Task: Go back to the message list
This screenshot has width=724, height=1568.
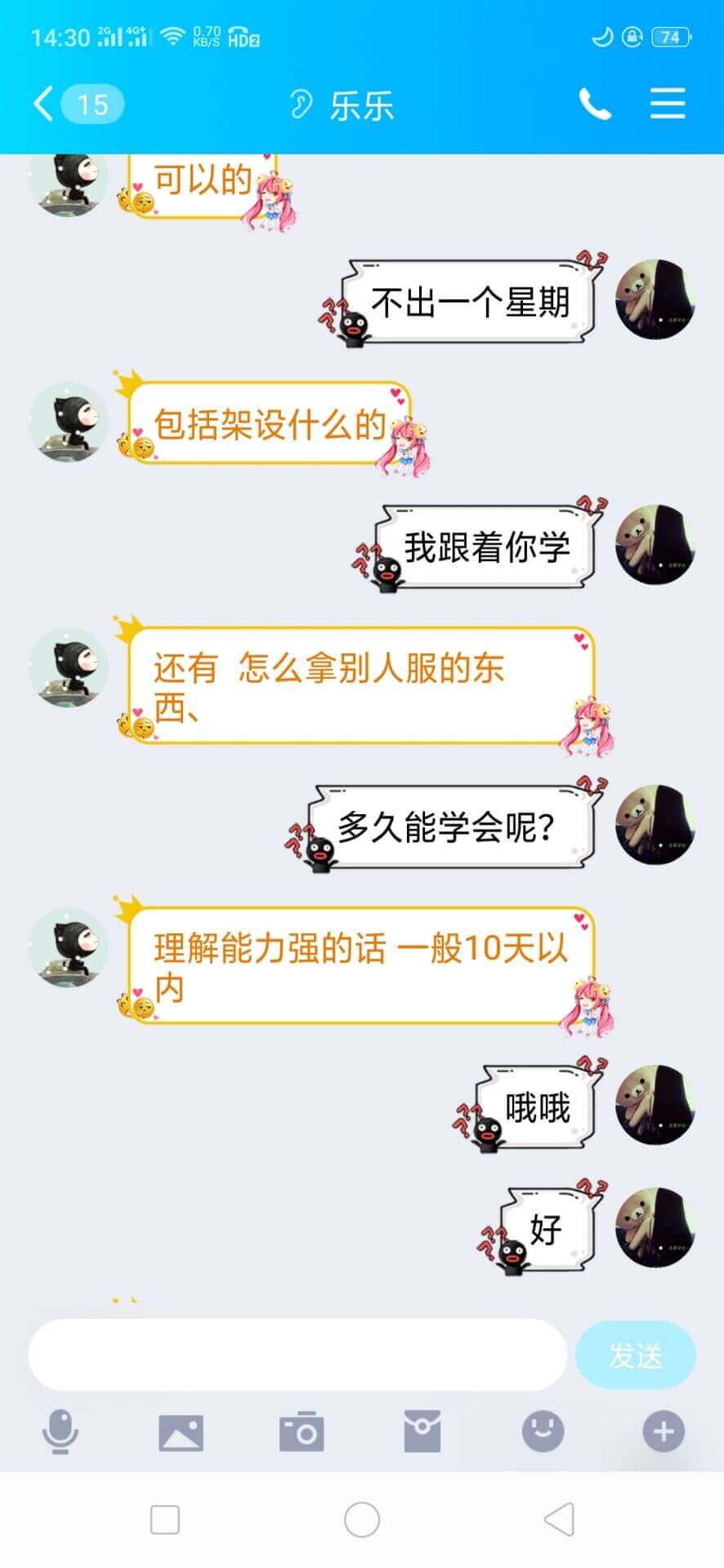Action: pyautogui.click(x=44, y=105)
